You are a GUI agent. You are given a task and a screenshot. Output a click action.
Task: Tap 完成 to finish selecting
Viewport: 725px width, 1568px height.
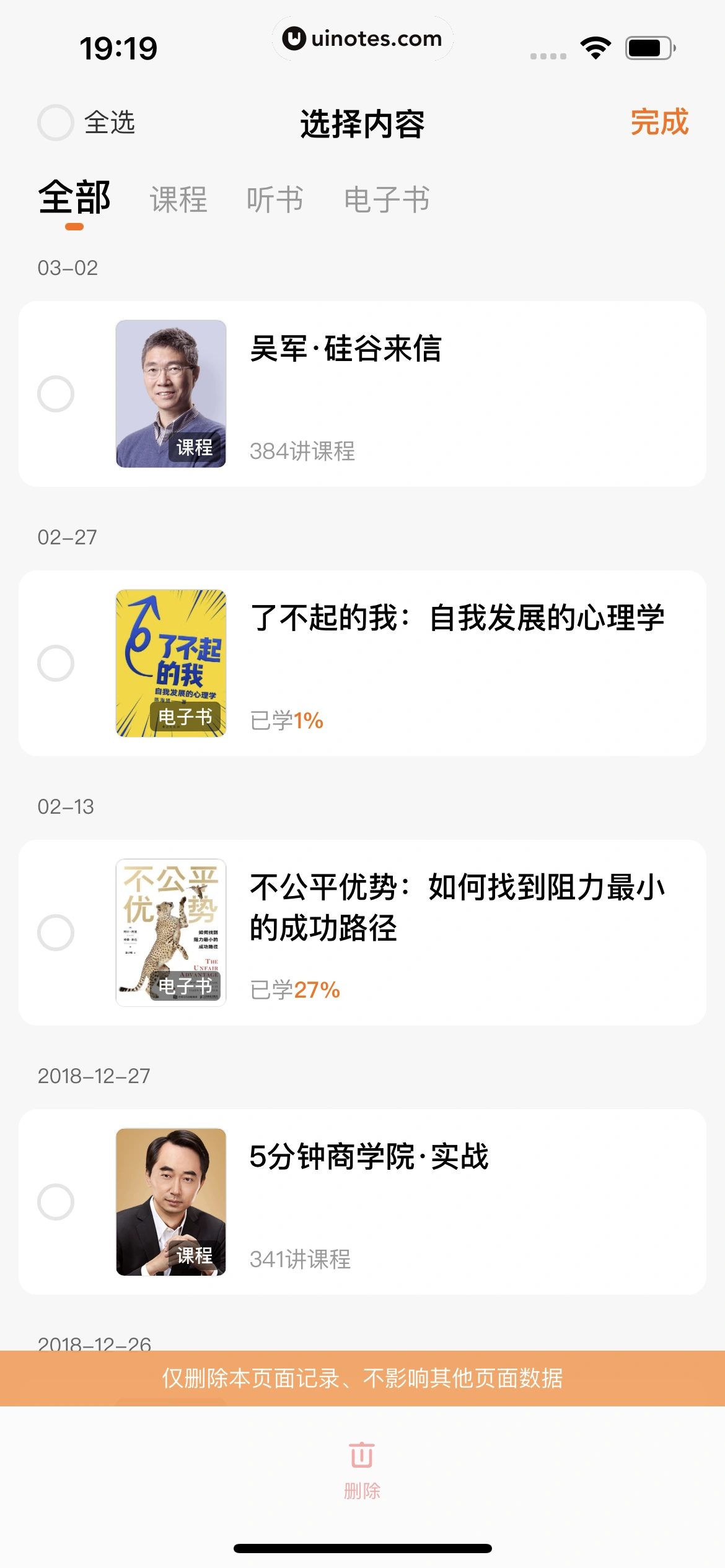(x=659, y=123)
